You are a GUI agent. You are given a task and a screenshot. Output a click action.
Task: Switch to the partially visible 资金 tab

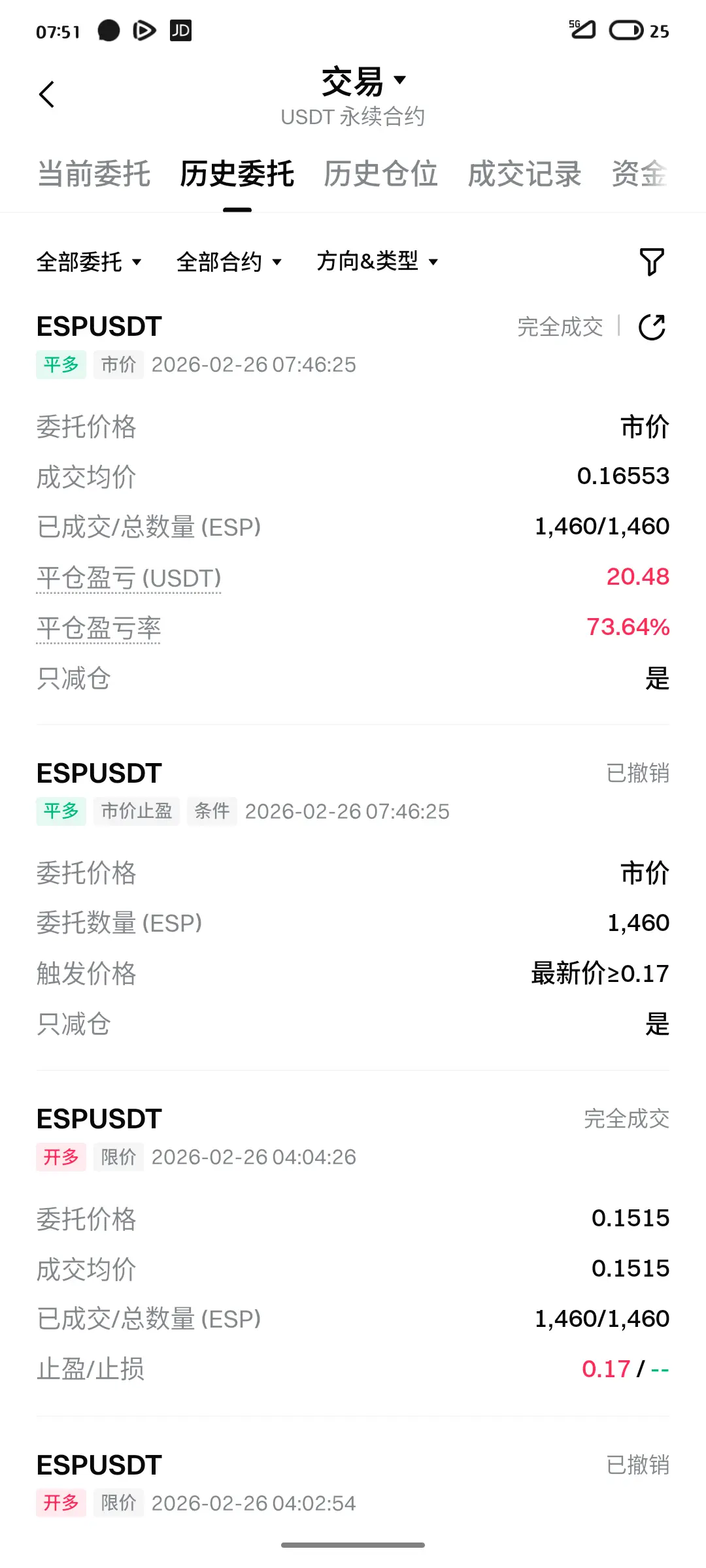pyautogui.click(x=639, y=174)
